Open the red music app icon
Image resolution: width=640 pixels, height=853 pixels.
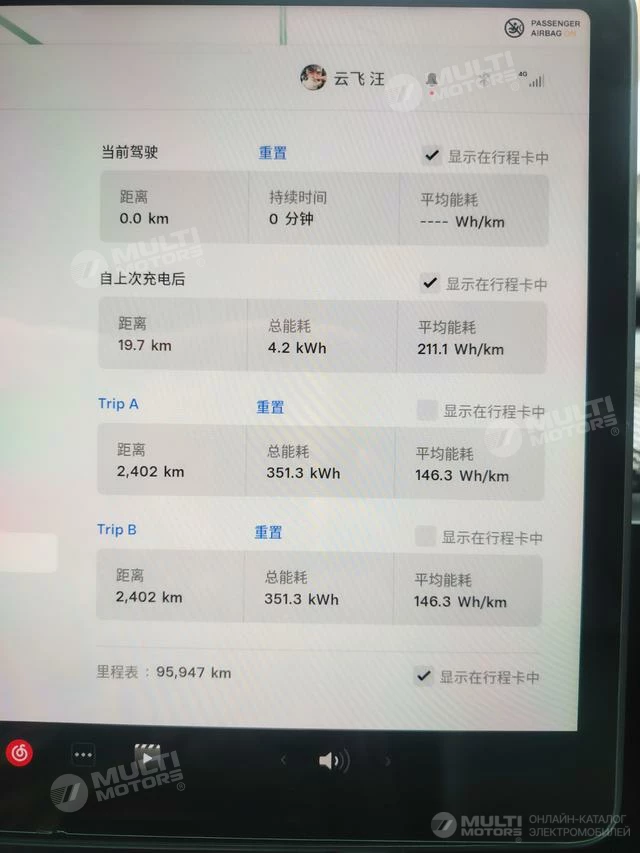(x=18, y=752)
